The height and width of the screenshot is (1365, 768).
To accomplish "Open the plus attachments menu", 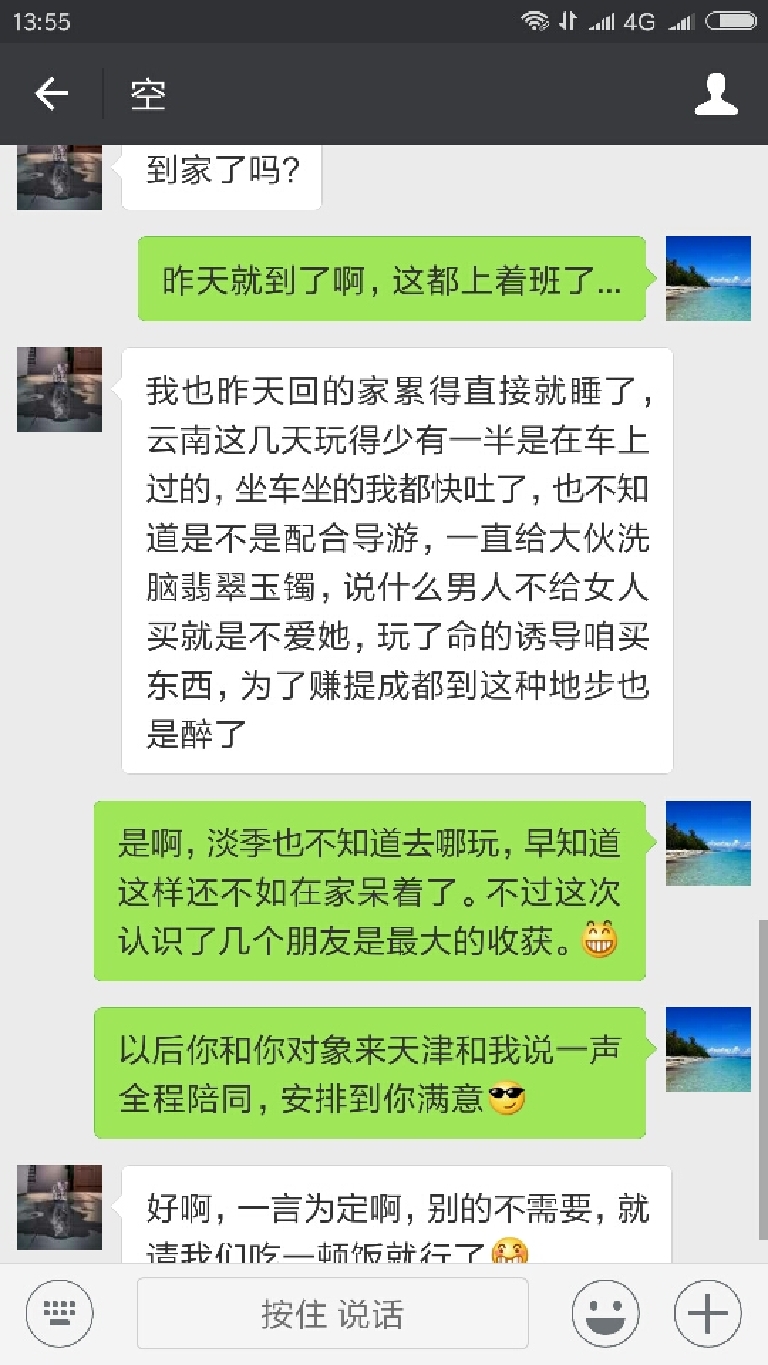I will pyautogui.click(x=708, y=1313).
